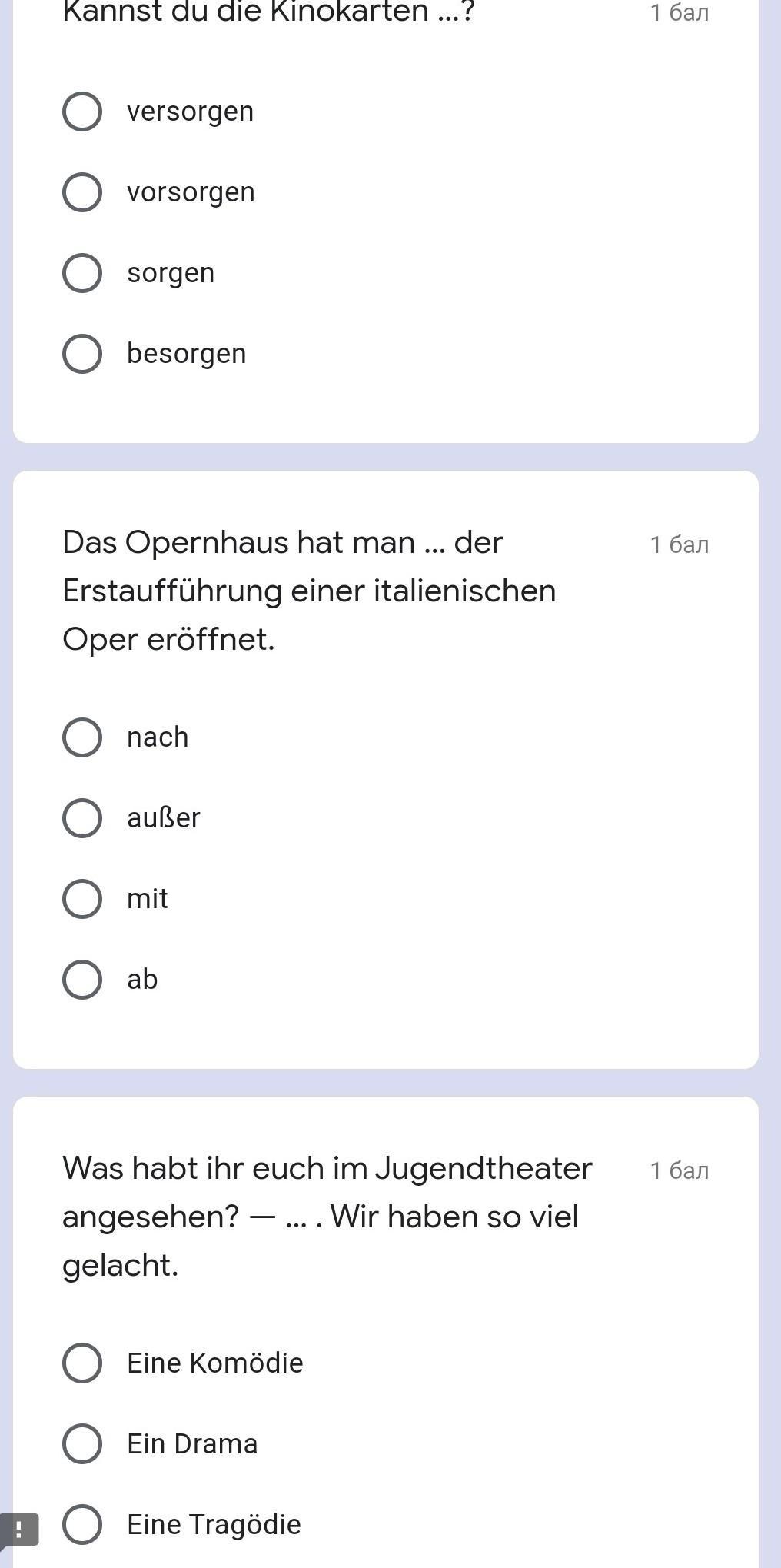Viewport: 781px width, 1568px height.
Task: Tap the 'mit' radio button
Action: 82,898
